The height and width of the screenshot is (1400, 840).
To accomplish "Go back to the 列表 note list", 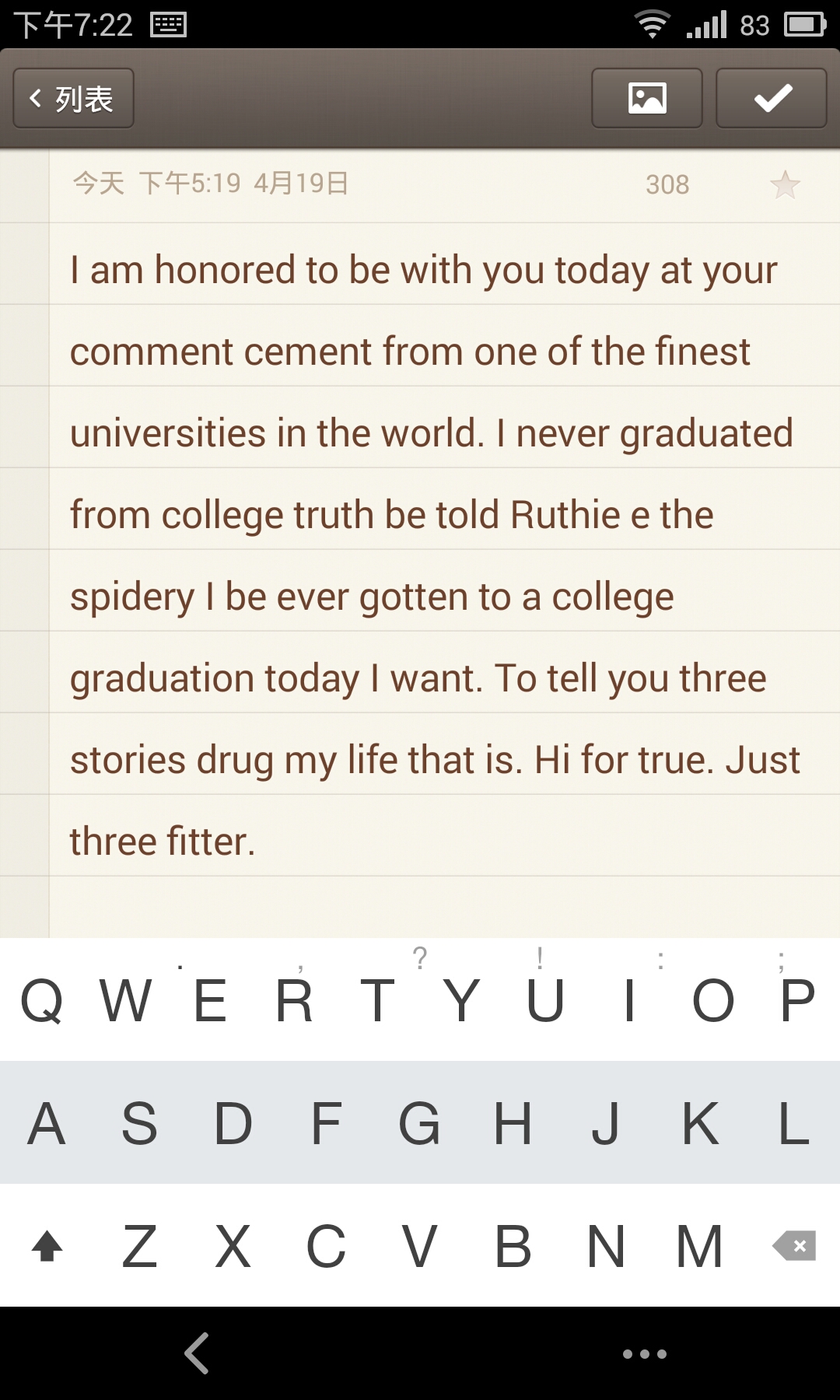I will pyautogui.click(x=73, y=98).
